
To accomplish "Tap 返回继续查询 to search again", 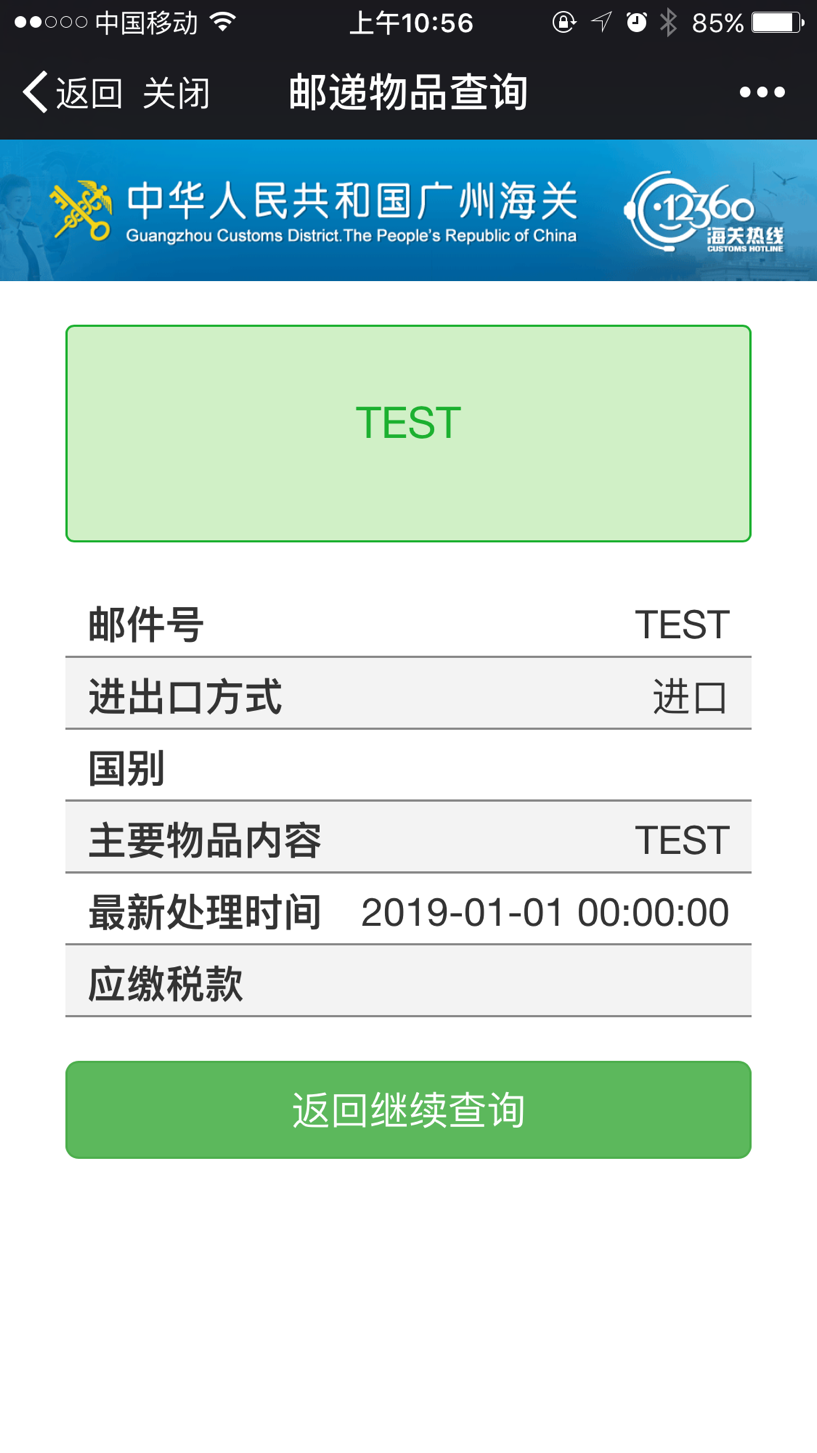I will (408, 1110).
